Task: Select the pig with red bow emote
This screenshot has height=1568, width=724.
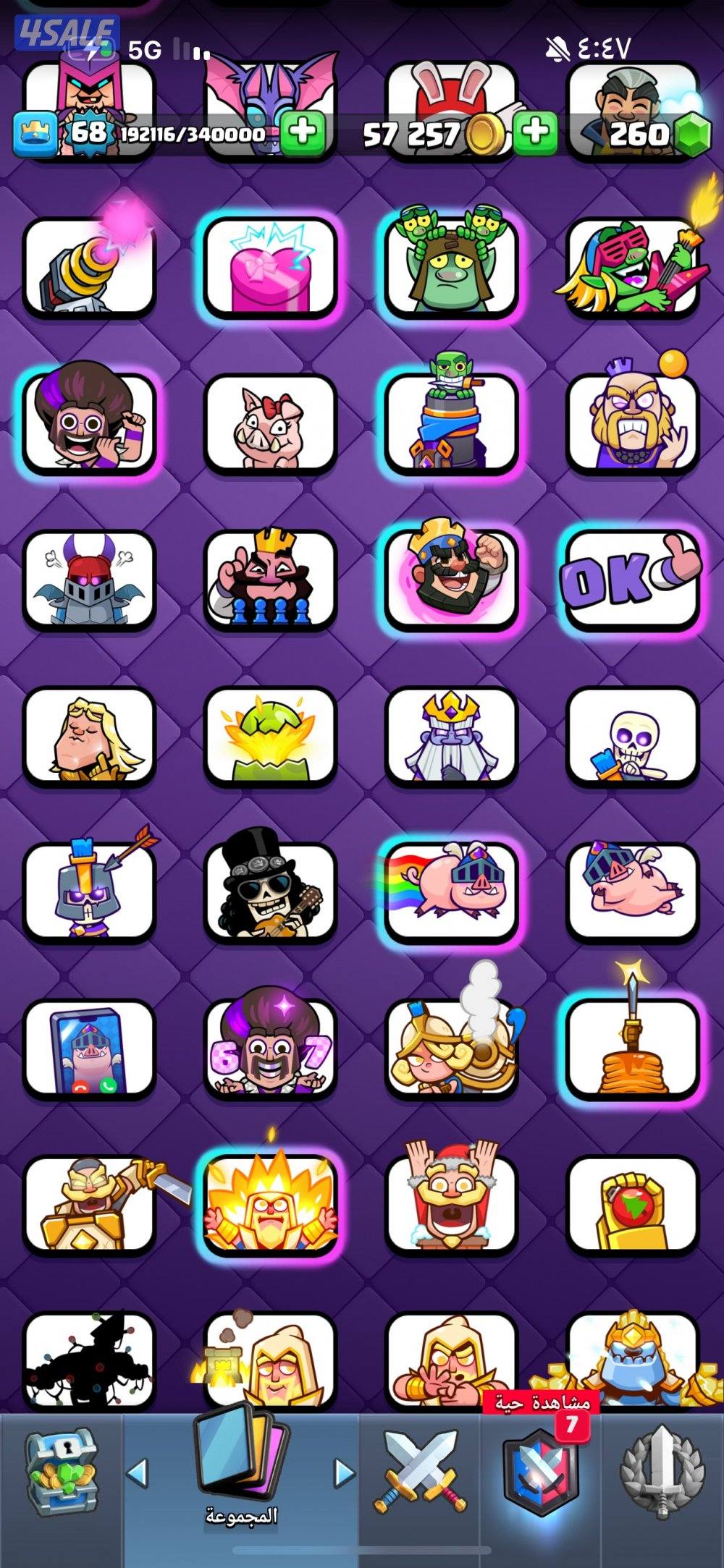Action: pos(270,423)
